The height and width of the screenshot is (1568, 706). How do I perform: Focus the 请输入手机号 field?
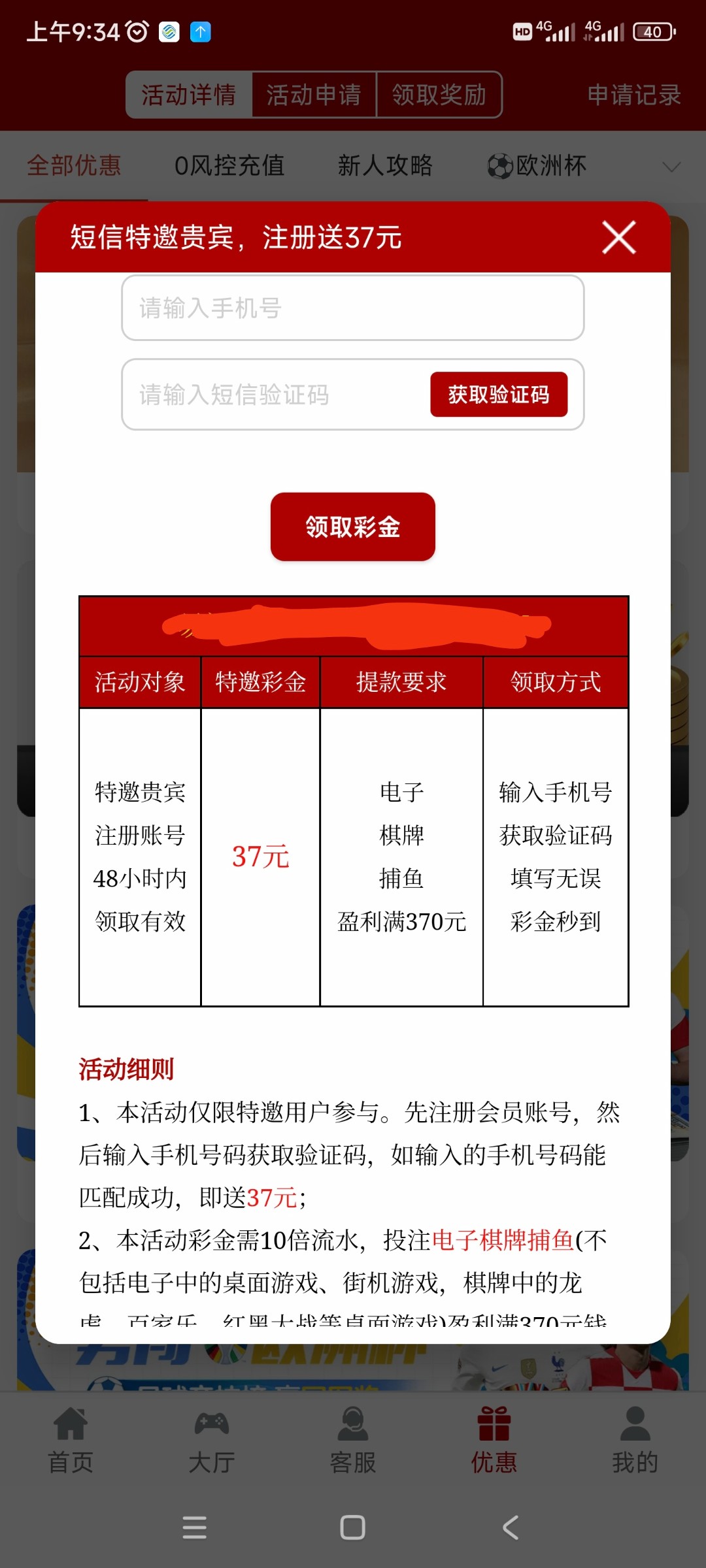[x=352, y=308]
